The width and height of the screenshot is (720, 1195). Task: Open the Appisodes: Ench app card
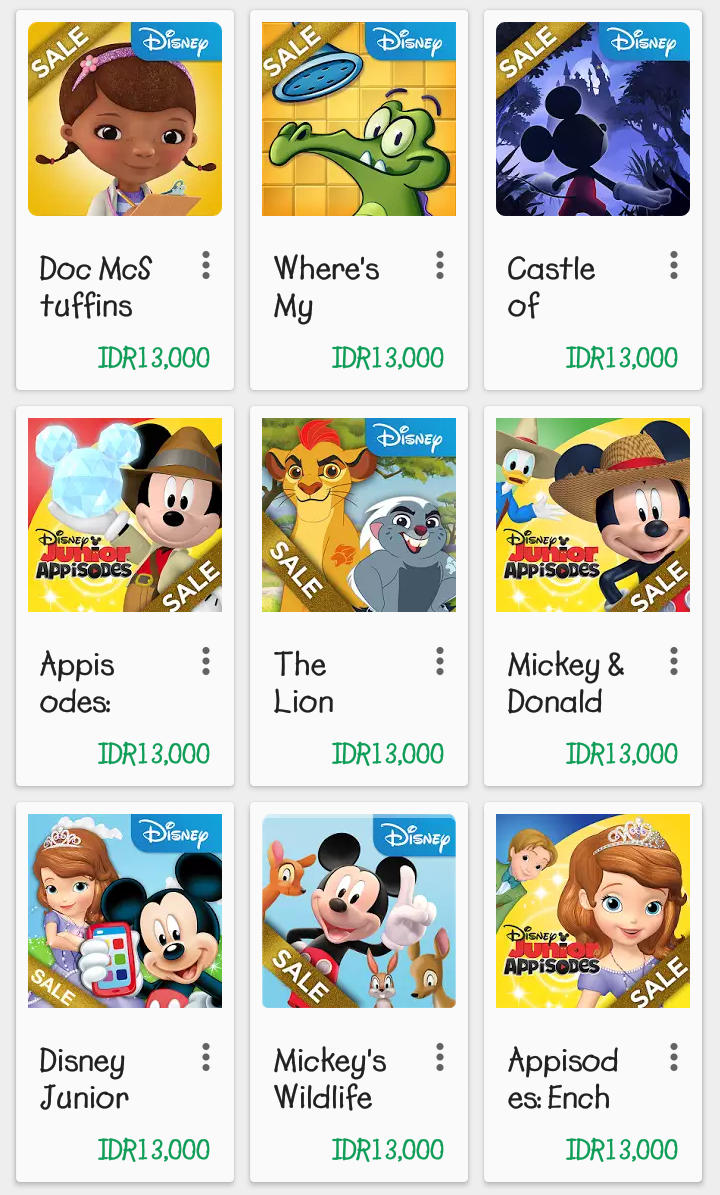click(593, 911)
